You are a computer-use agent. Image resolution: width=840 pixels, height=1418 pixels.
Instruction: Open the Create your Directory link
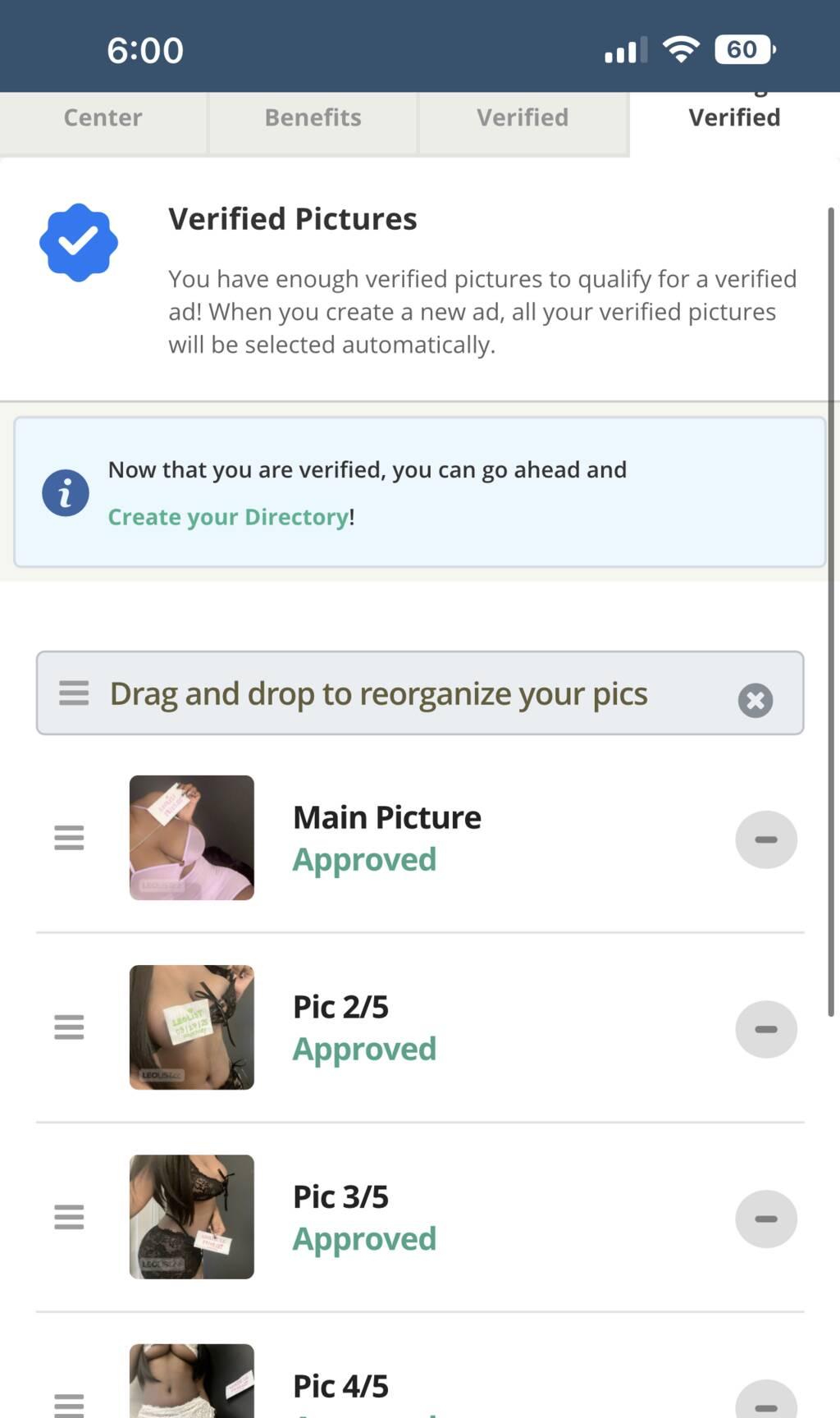[228, 517]
